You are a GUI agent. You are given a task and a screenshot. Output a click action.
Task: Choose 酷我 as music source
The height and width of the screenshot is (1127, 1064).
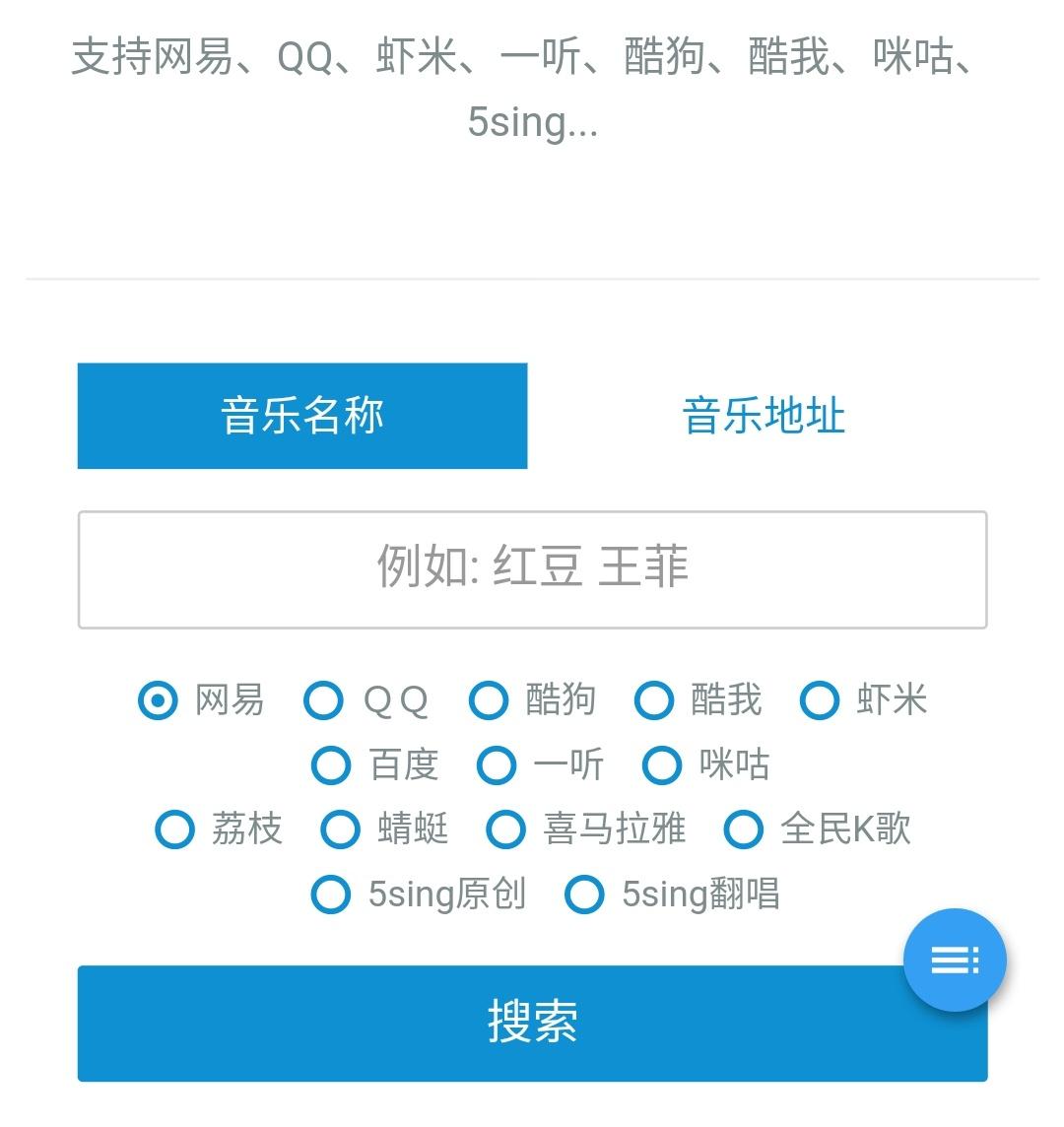653,701
